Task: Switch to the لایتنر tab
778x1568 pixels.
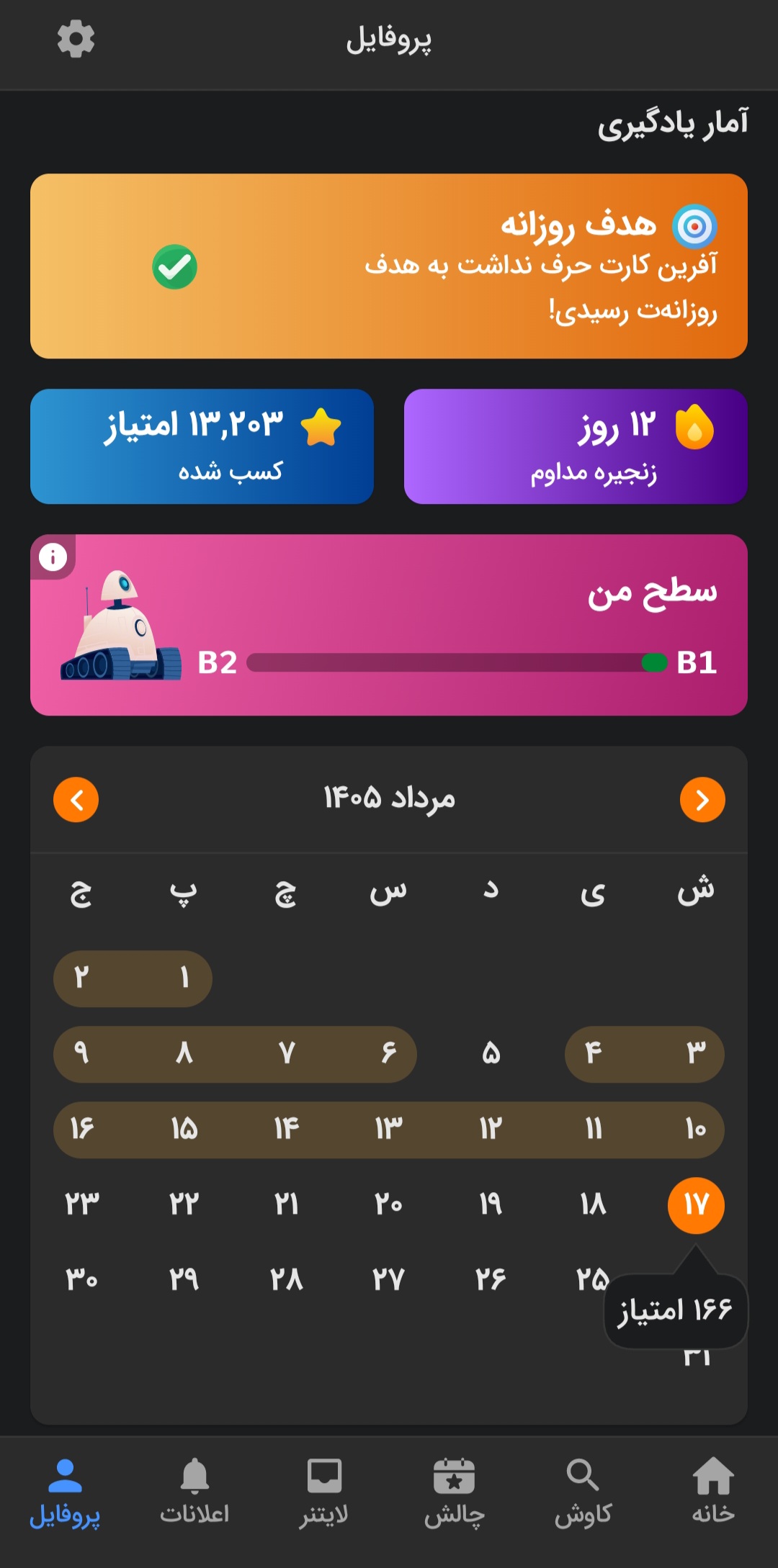Action: [x=324, y=1490]
